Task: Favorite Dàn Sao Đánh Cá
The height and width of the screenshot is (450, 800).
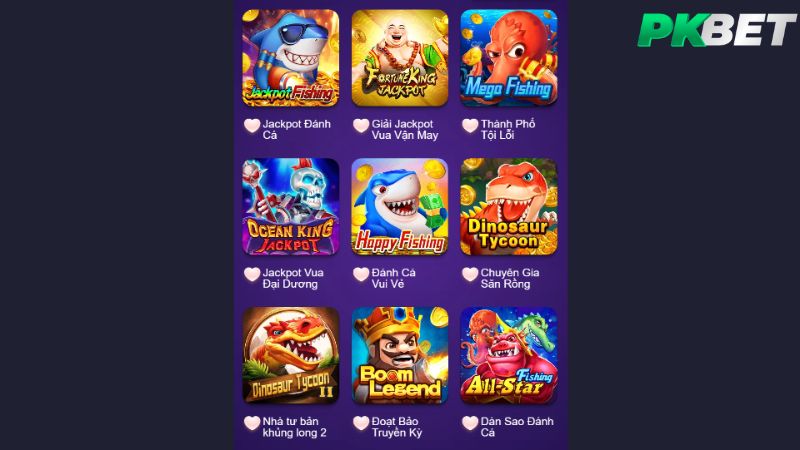Action: point(470,423)
